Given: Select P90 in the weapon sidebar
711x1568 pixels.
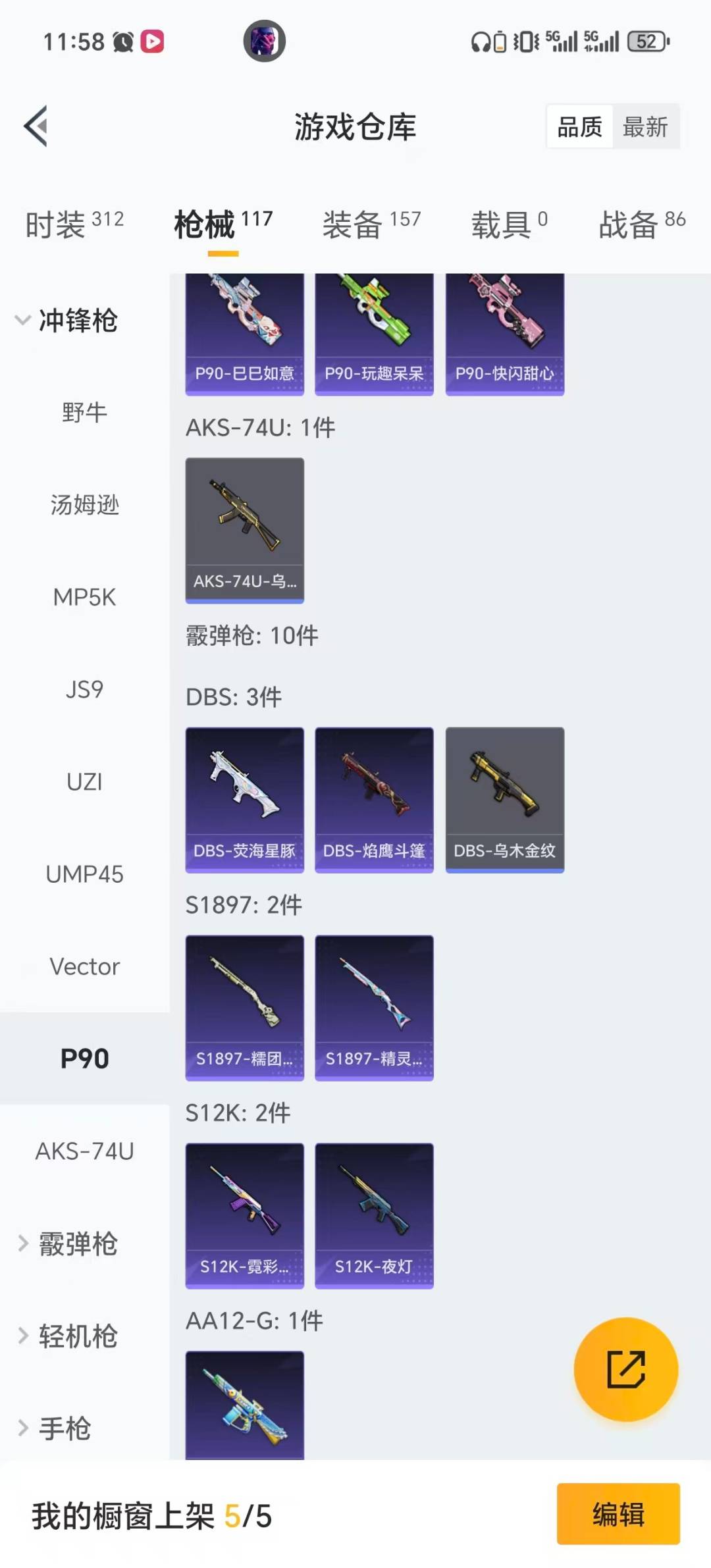Looking at the screenshot, I should point(86,1058).
